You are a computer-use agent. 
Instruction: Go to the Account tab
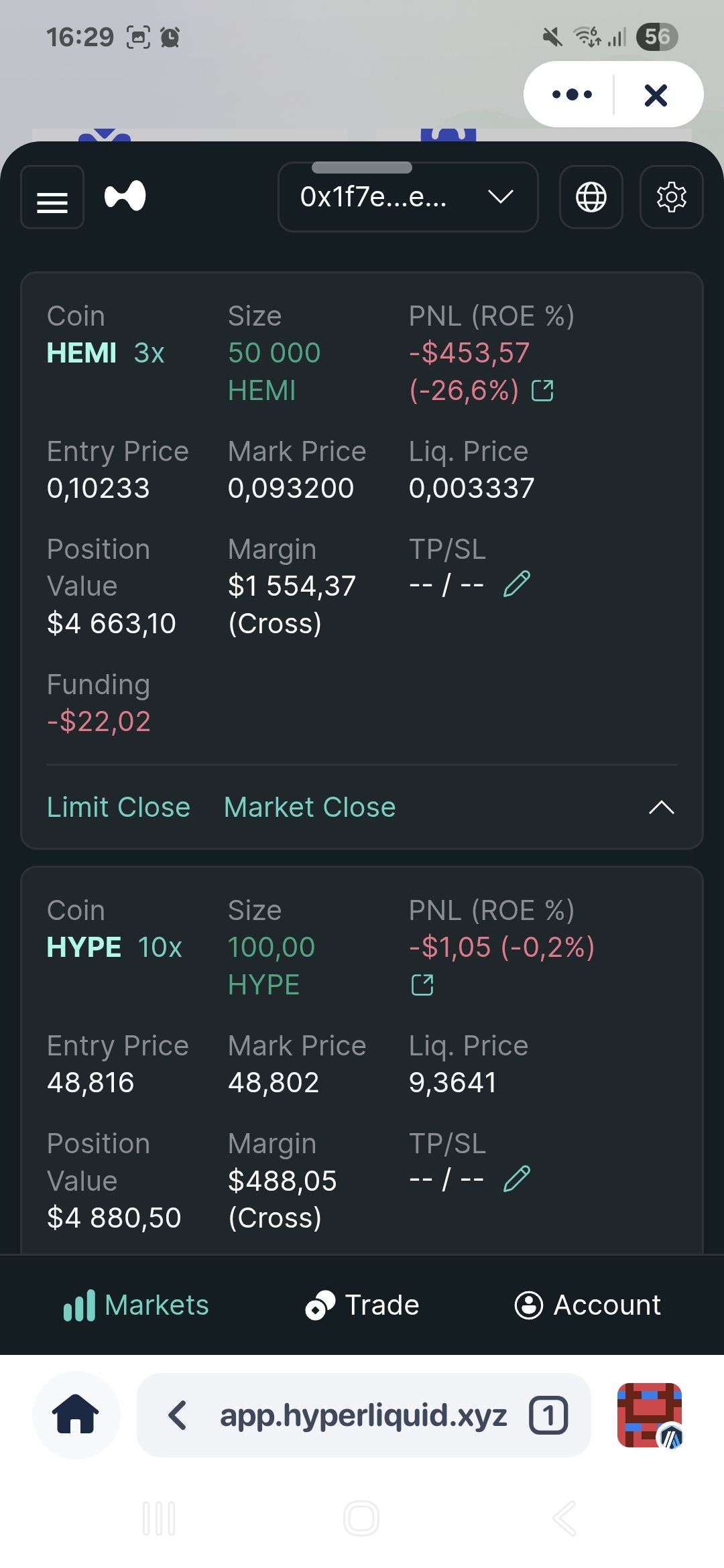[587, 1305]
